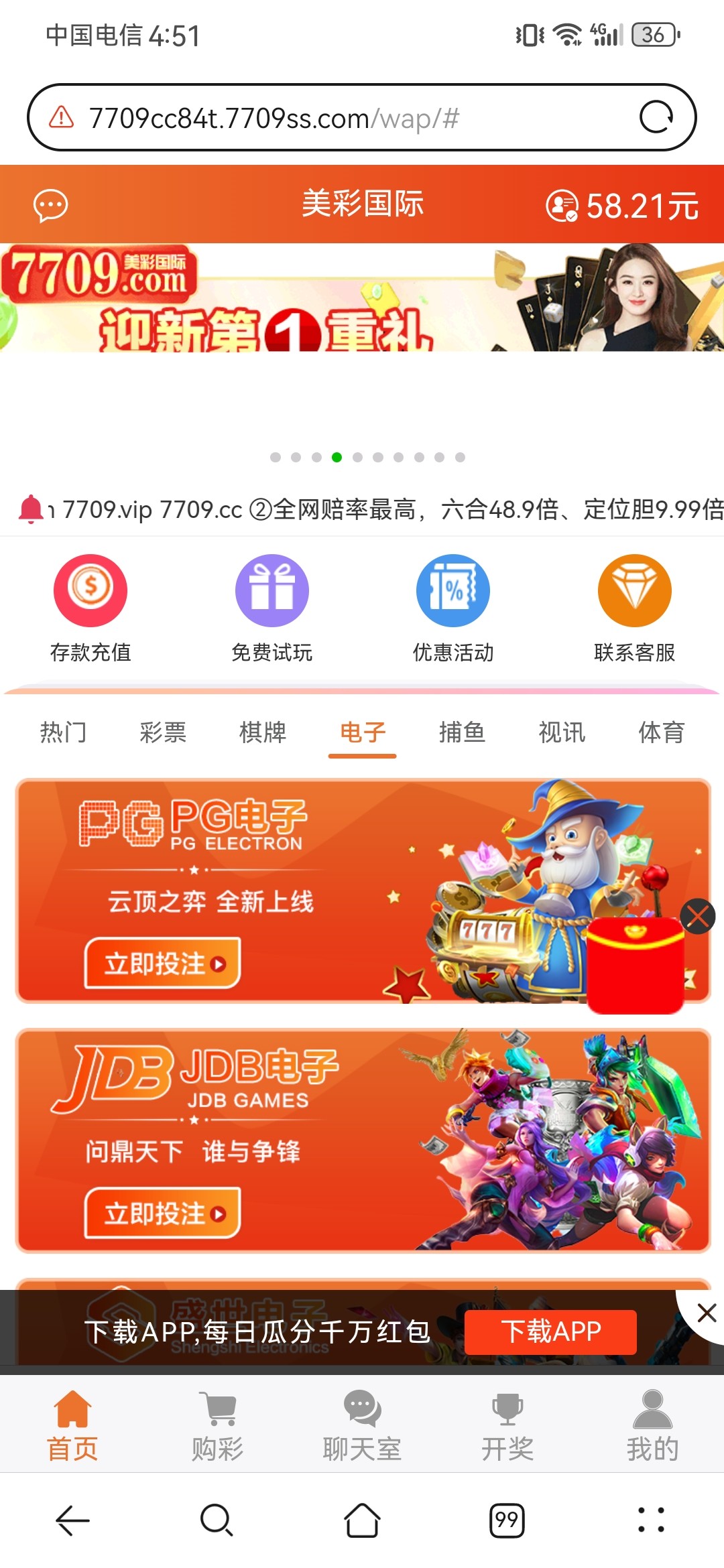The height and width of the screenshot is (1568, 724).
Task: Go back with the browser back arrow
Action: [72, 1520]
